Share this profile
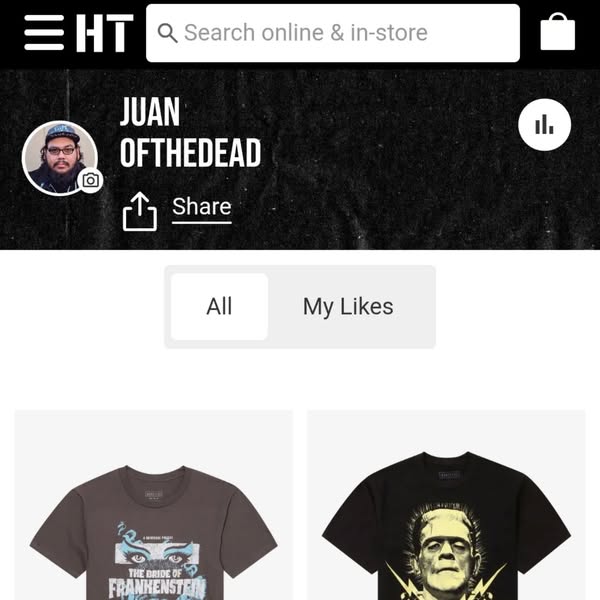 177,208
